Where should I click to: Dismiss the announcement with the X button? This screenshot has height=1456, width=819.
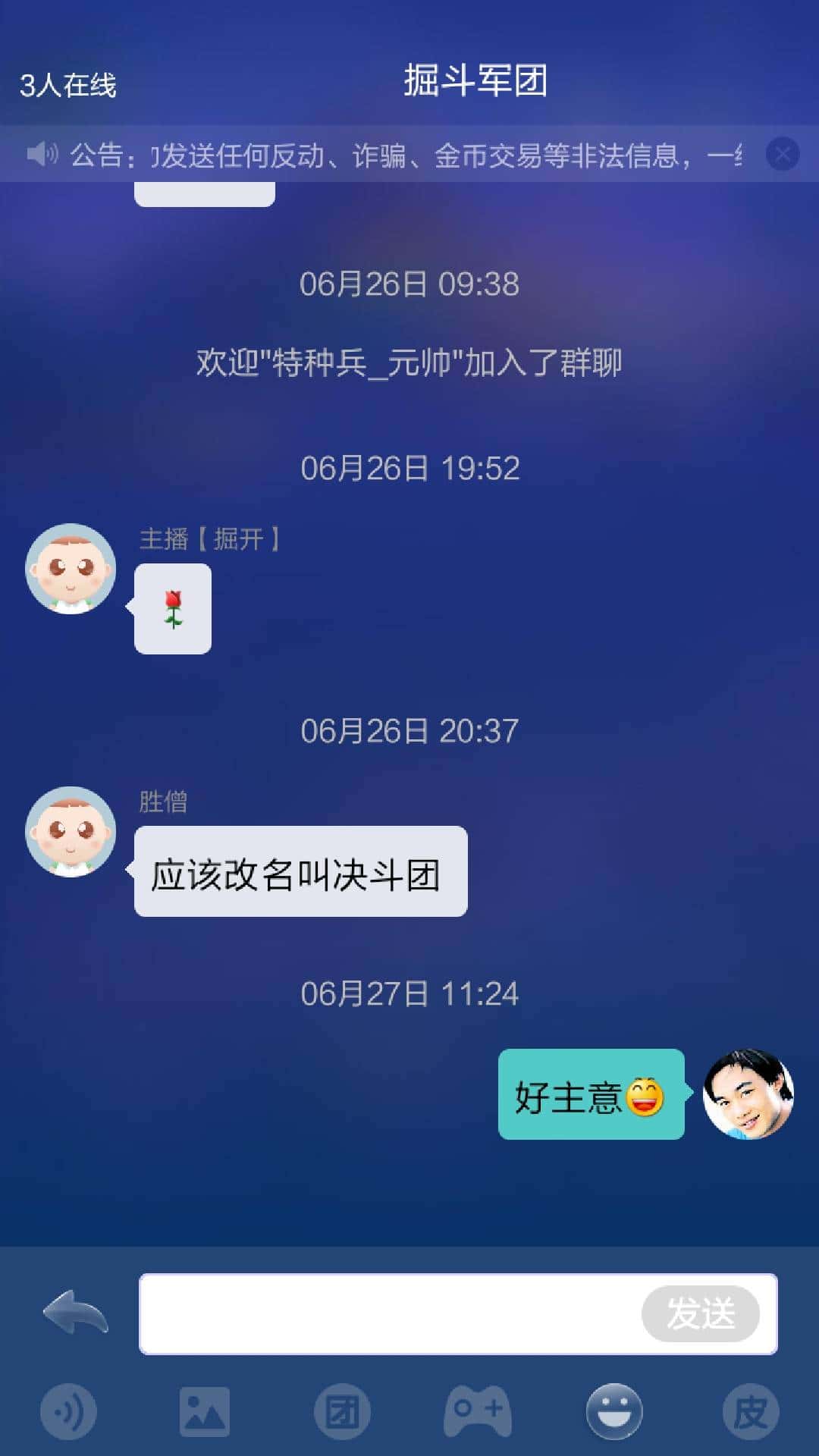pos(782,154)
